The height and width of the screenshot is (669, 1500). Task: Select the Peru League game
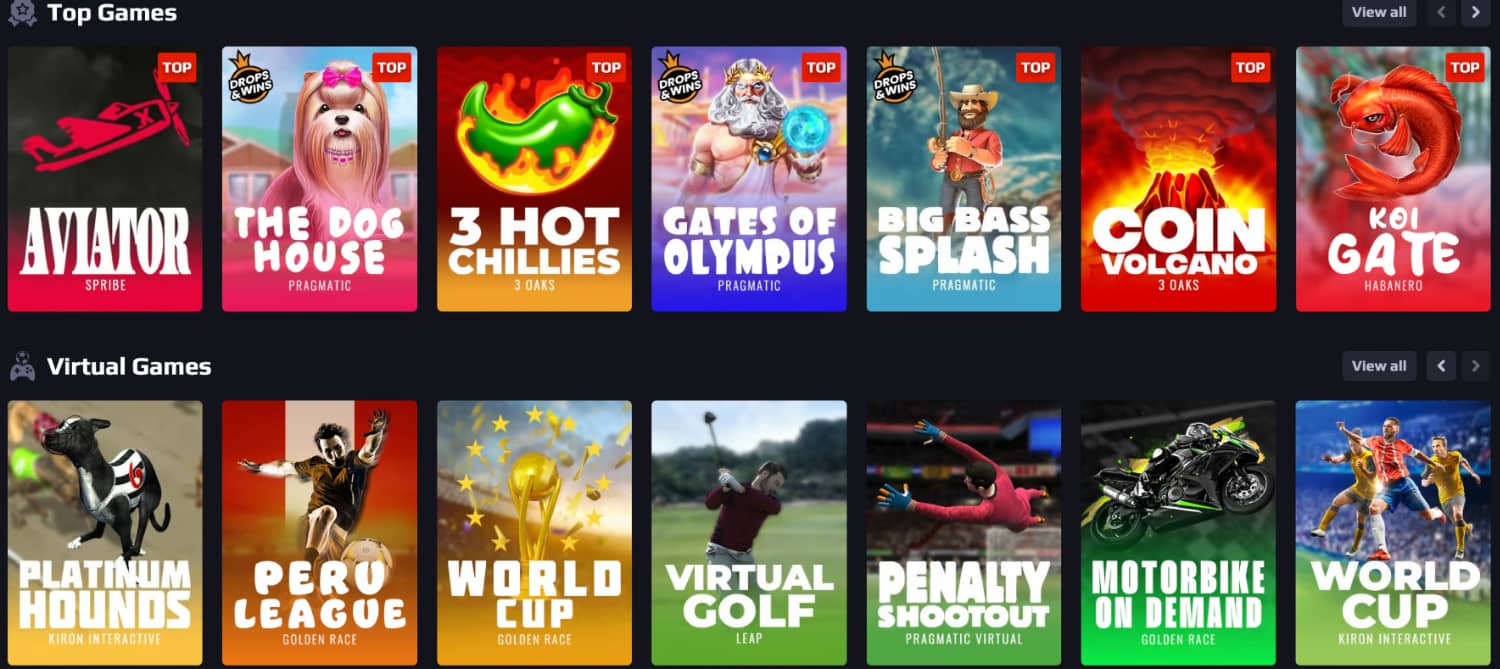pyautogui.click(x=319, y=532)
